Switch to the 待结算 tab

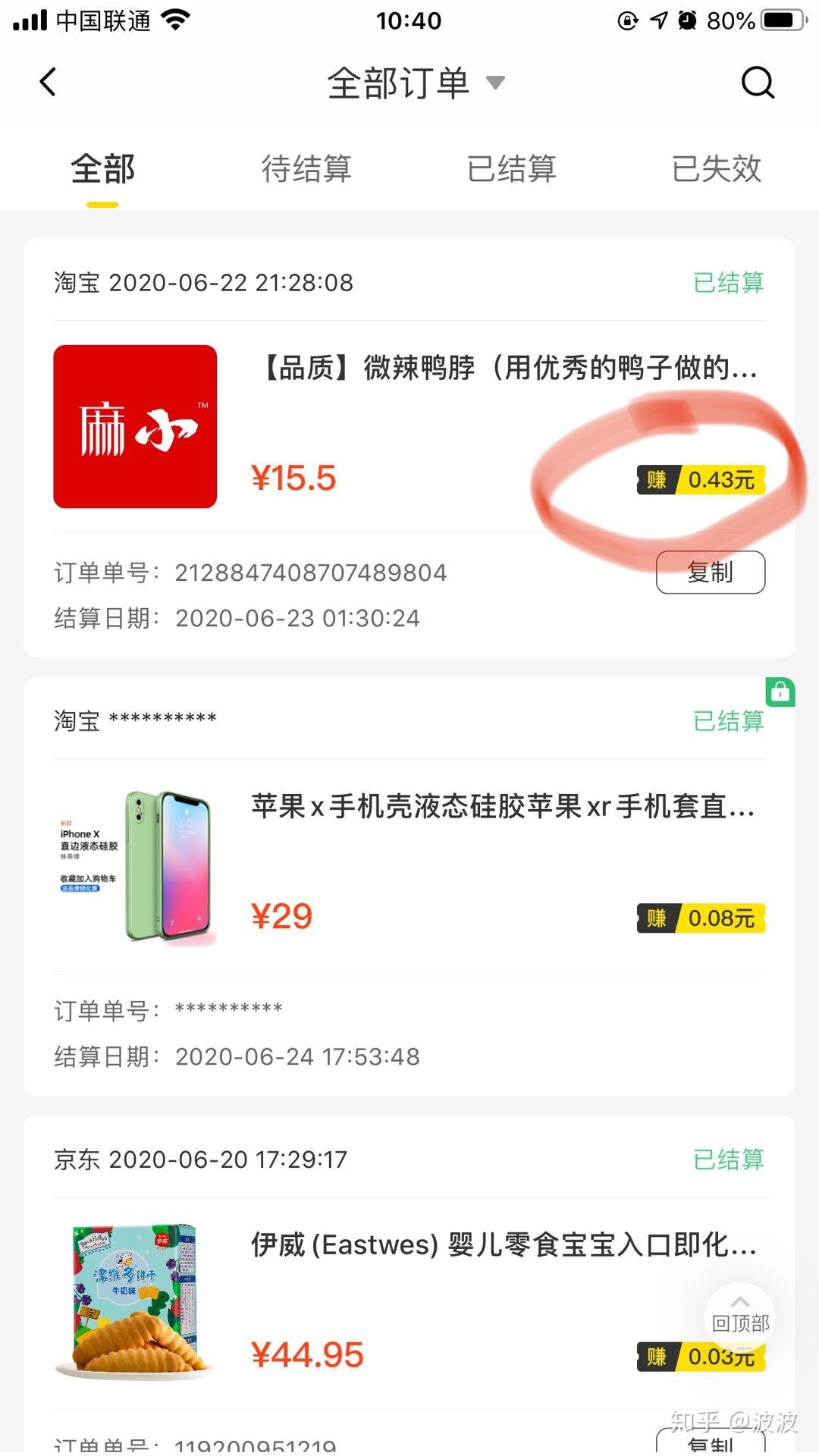tap(306, 168)
